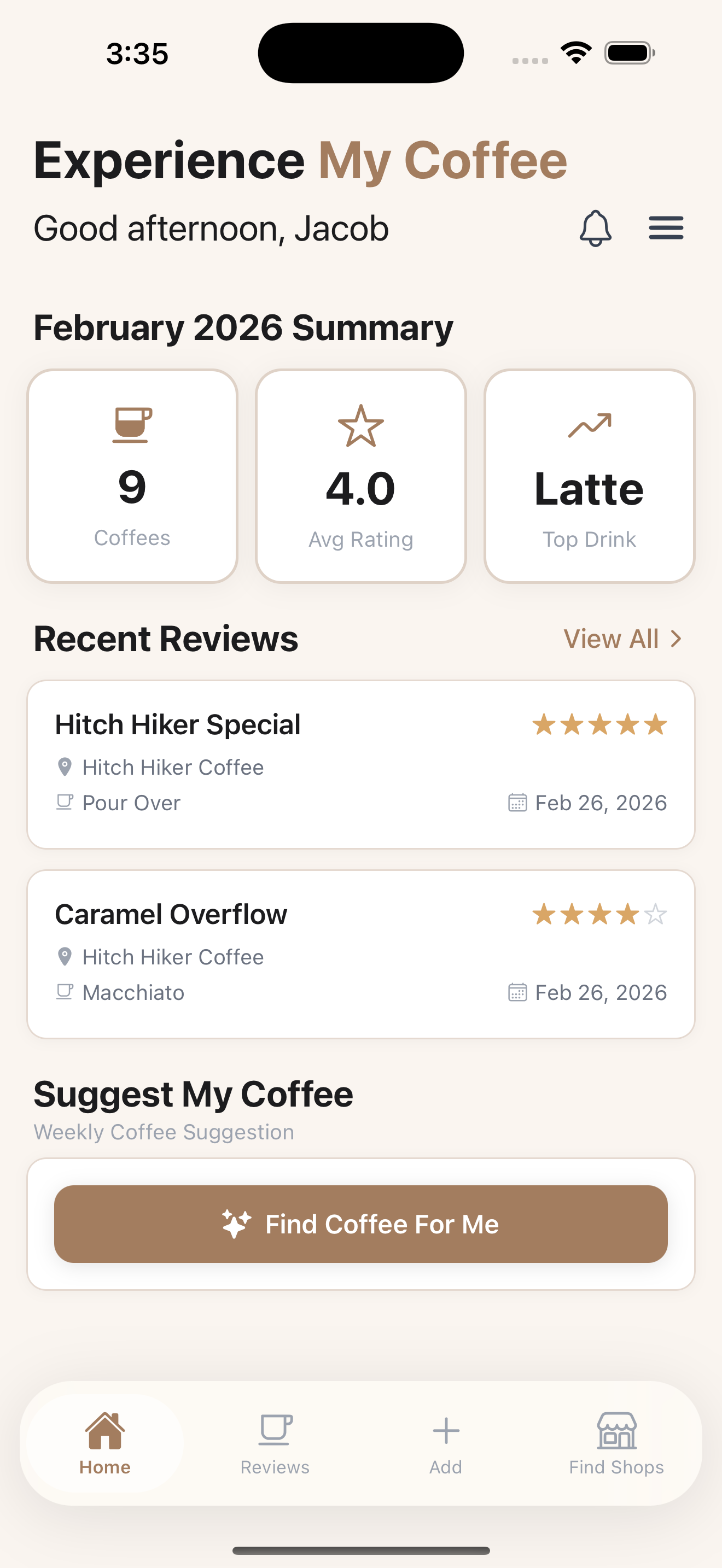
Task: Open View All recent reviews
Action: click(610, 639)
